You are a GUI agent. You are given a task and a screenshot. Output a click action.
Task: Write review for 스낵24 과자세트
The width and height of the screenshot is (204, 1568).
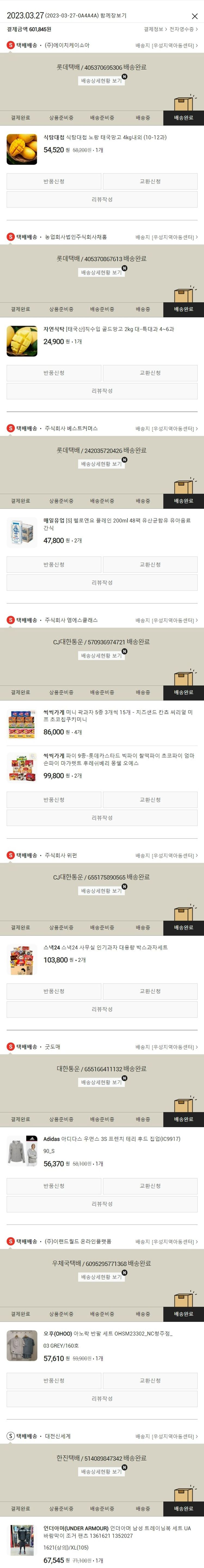coord(102,1009)
